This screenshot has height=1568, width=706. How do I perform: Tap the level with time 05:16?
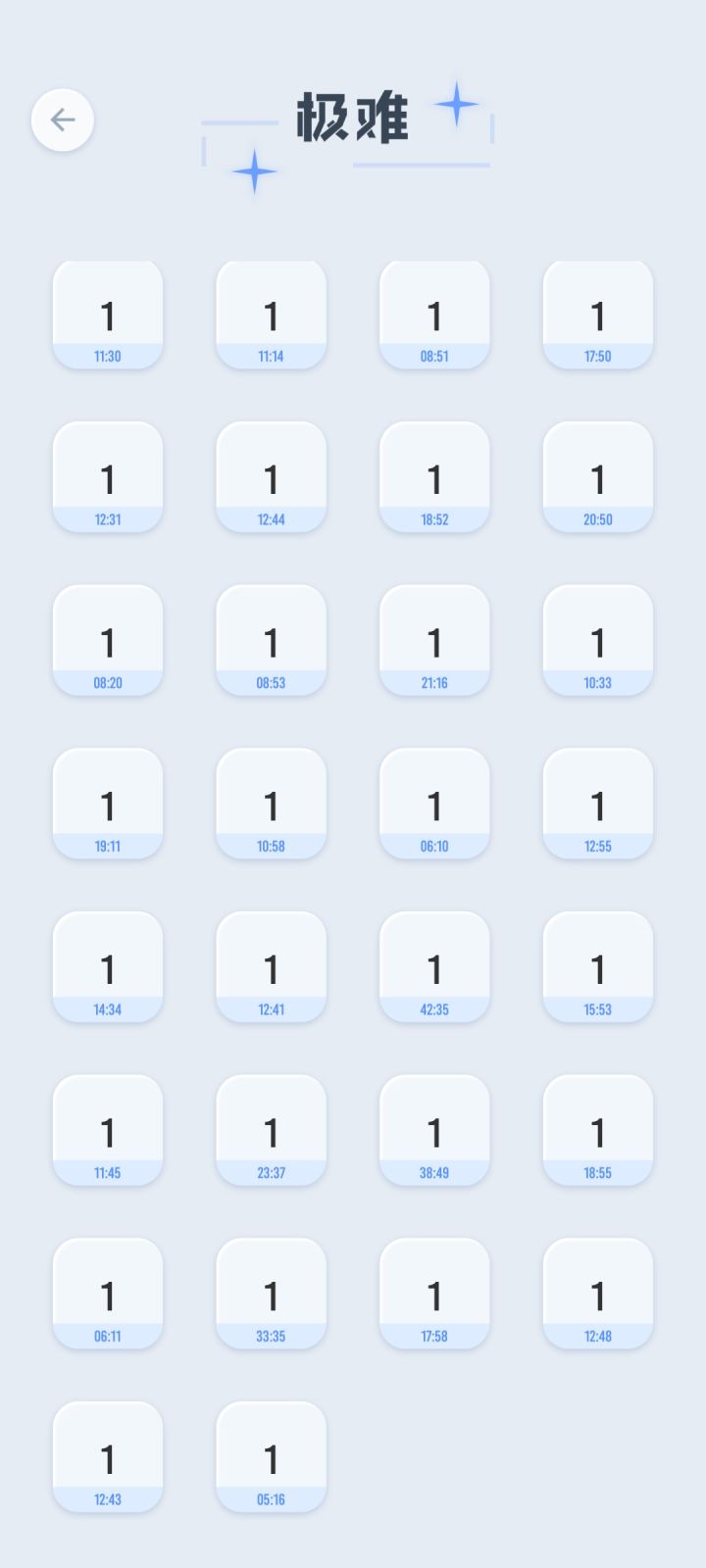click(x=271, y=1458)
